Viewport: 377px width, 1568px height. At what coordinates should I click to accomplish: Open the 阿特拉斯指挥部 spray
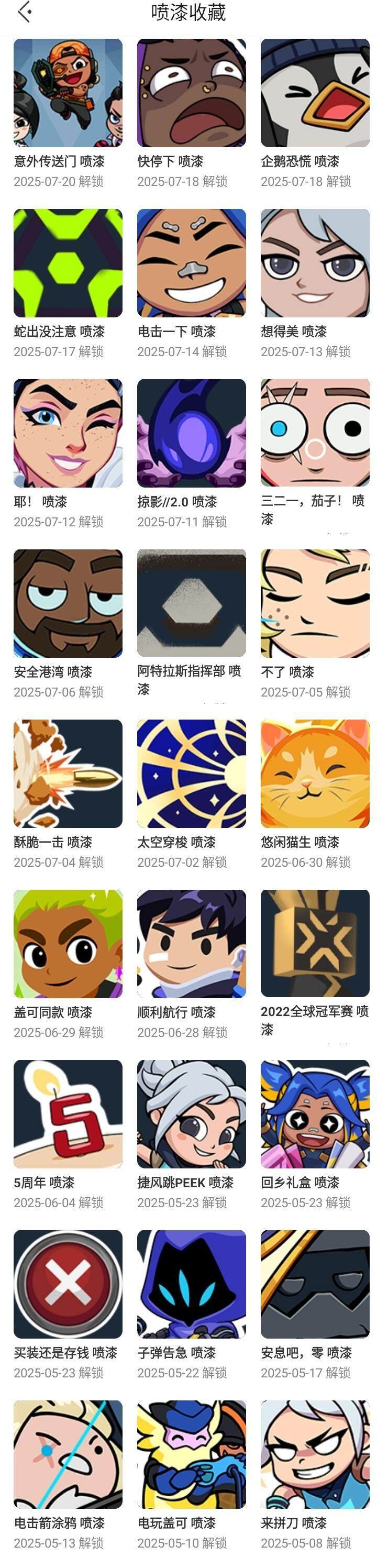pos(191,604)
